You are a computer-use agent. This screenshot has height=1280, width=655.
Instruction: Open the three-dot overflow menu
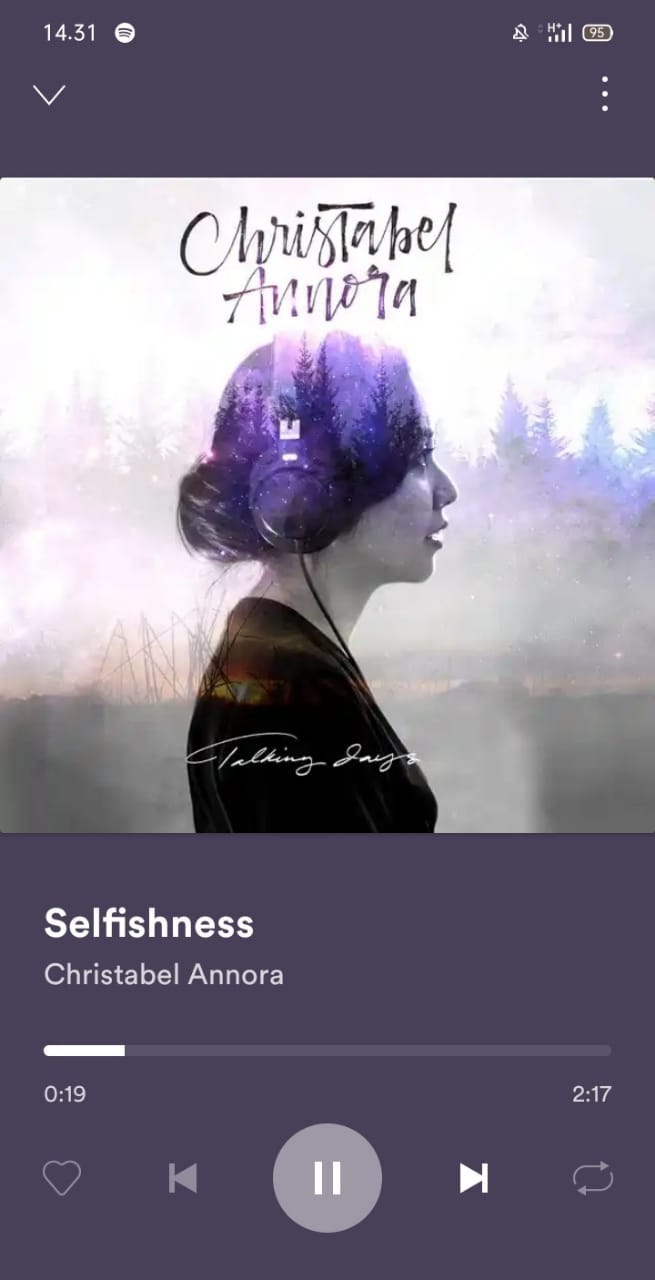coord(604,94)
